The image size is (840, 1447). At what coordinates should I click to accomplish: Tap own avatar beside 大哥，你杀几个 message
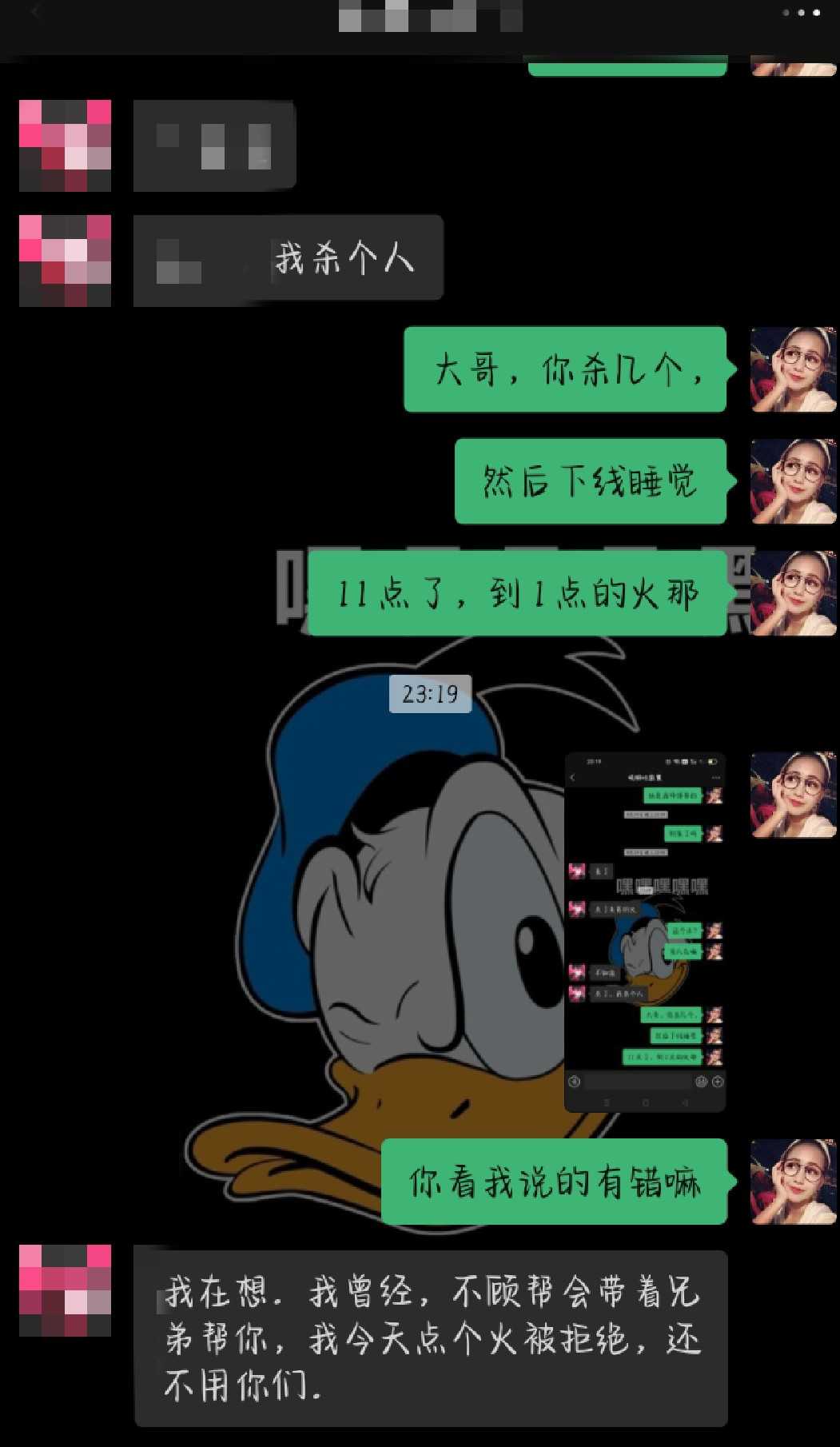click(x=793, y=369)
